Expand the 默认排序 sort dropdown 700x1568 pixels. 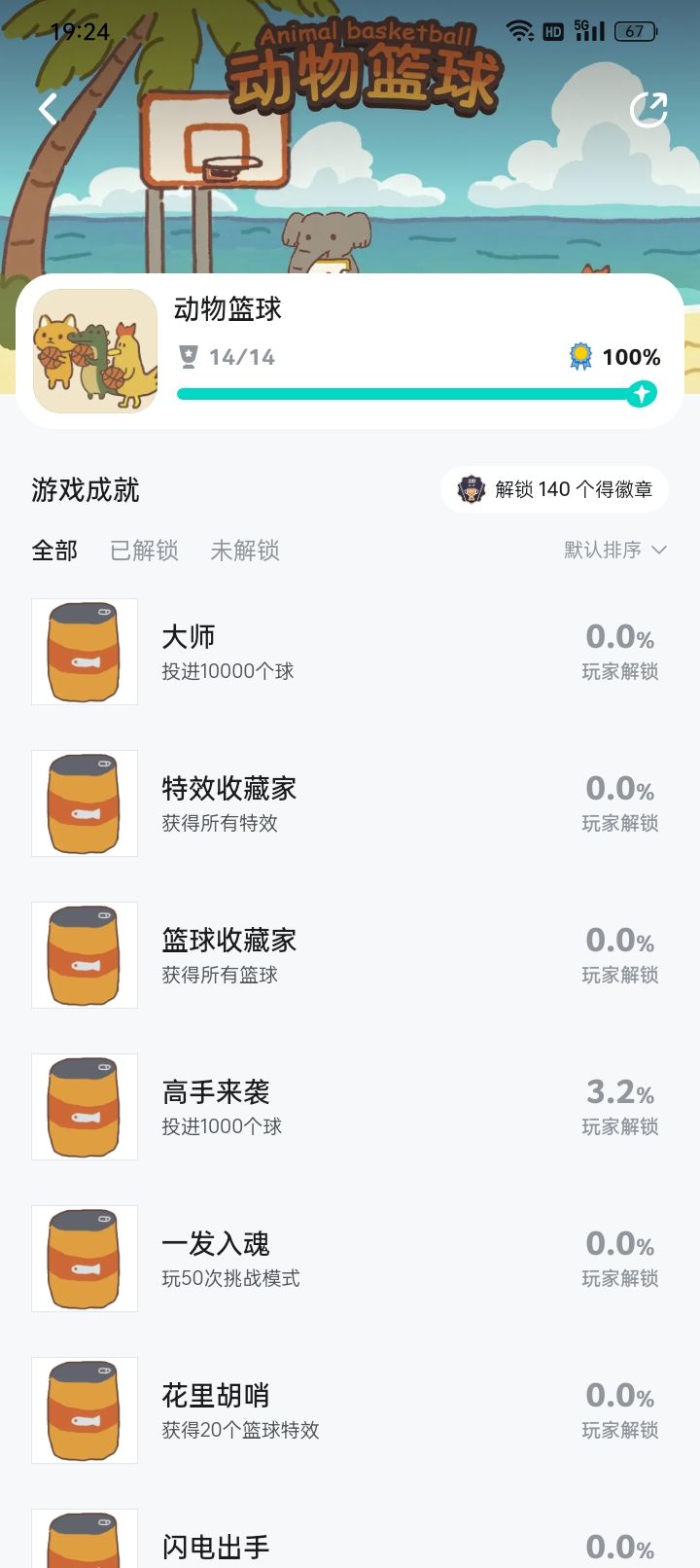point(615,550)
